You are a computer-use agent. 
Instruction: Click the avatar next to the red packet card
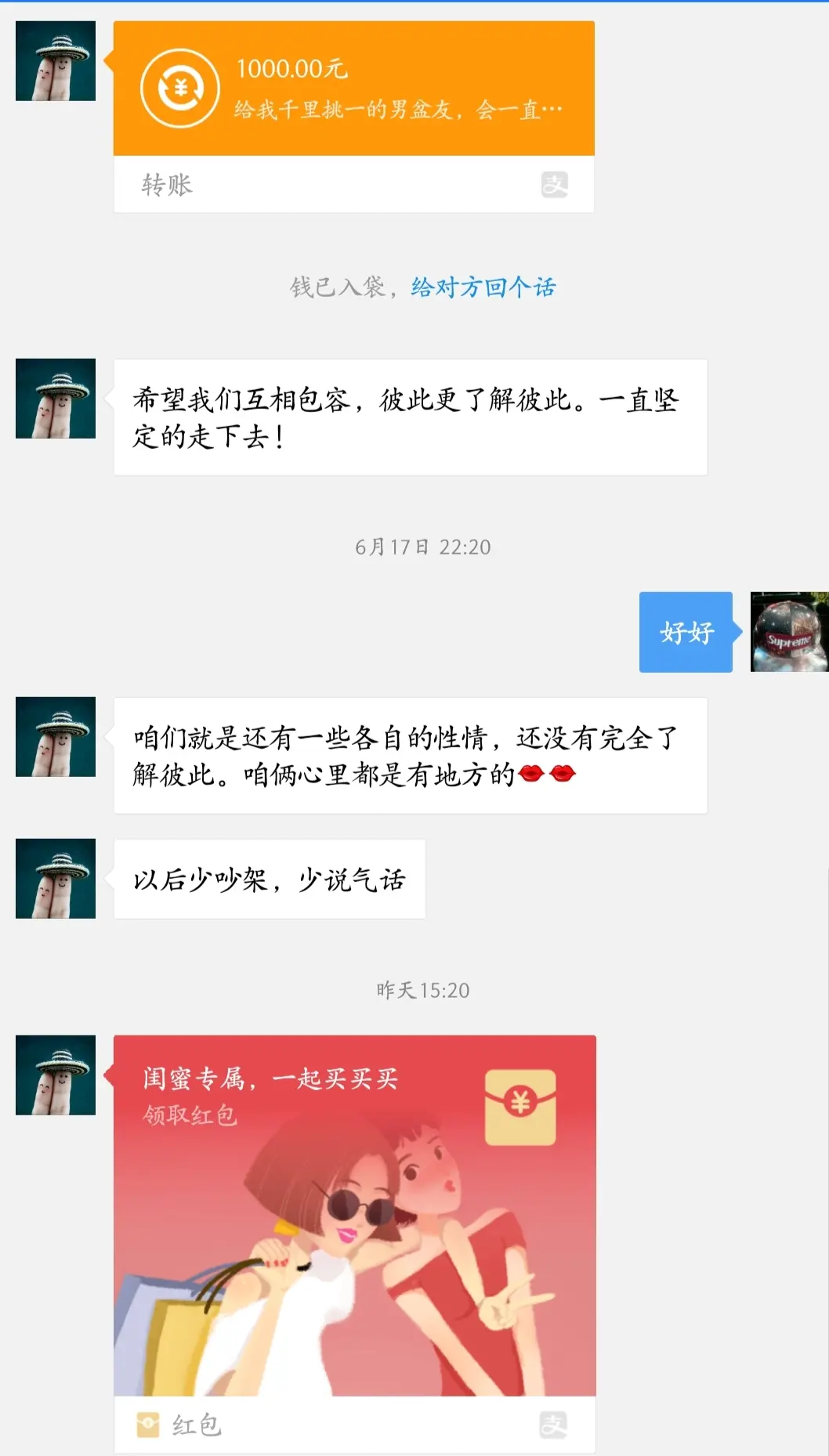(x=55, y=1075)
